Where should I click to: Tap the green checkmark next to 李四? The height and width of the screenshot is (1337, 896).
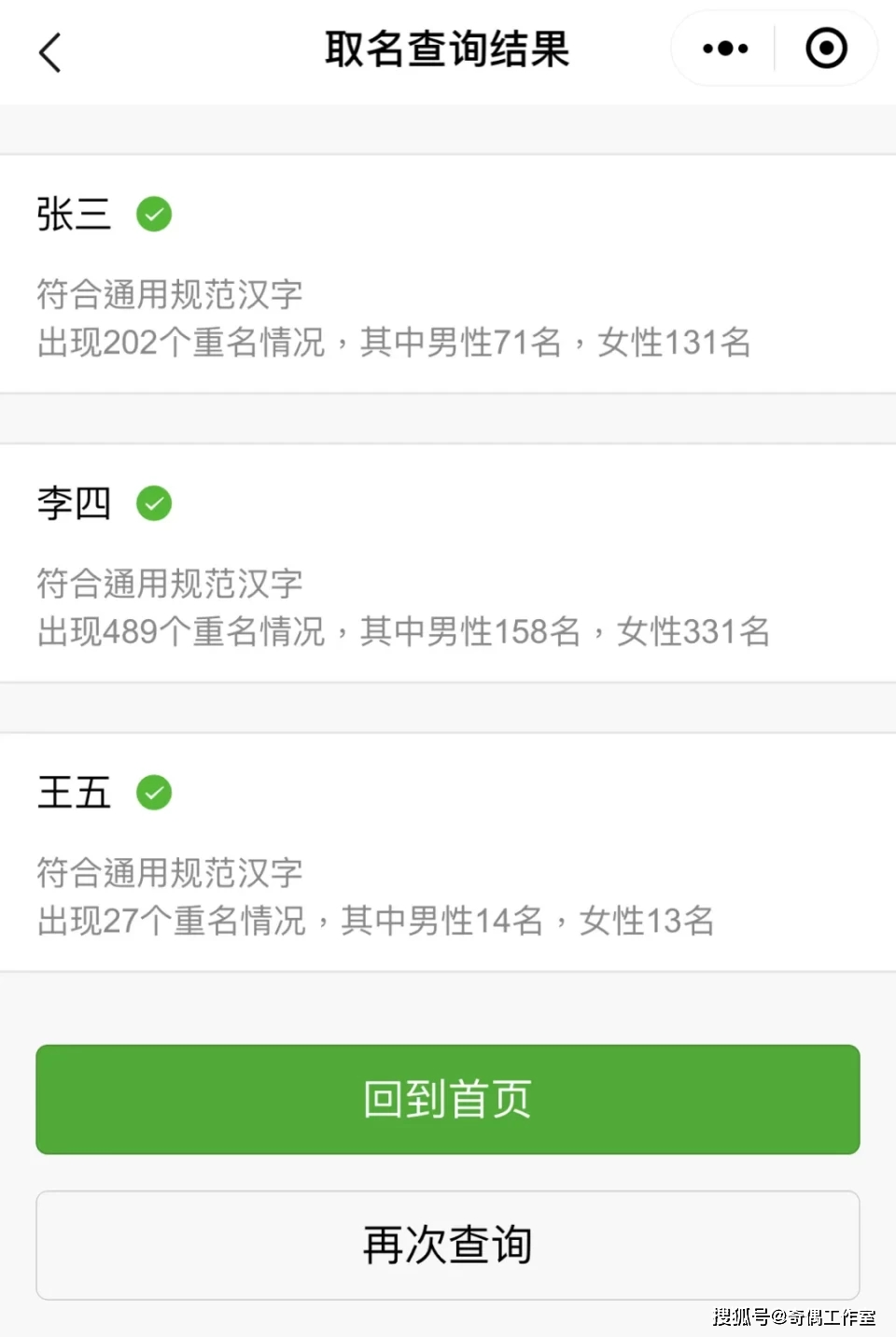[x=153, y=503]
